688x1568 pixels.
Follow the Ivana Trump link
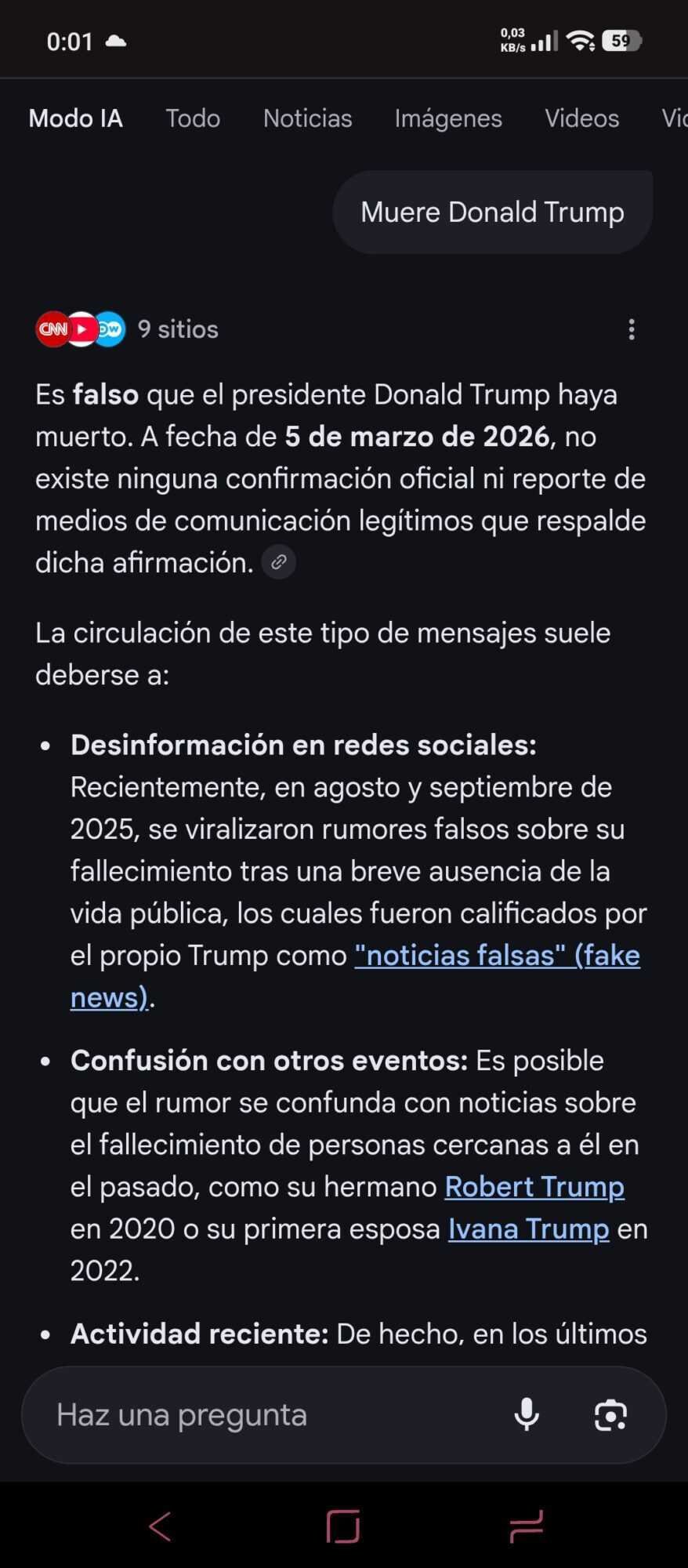tap(528, 1229)
